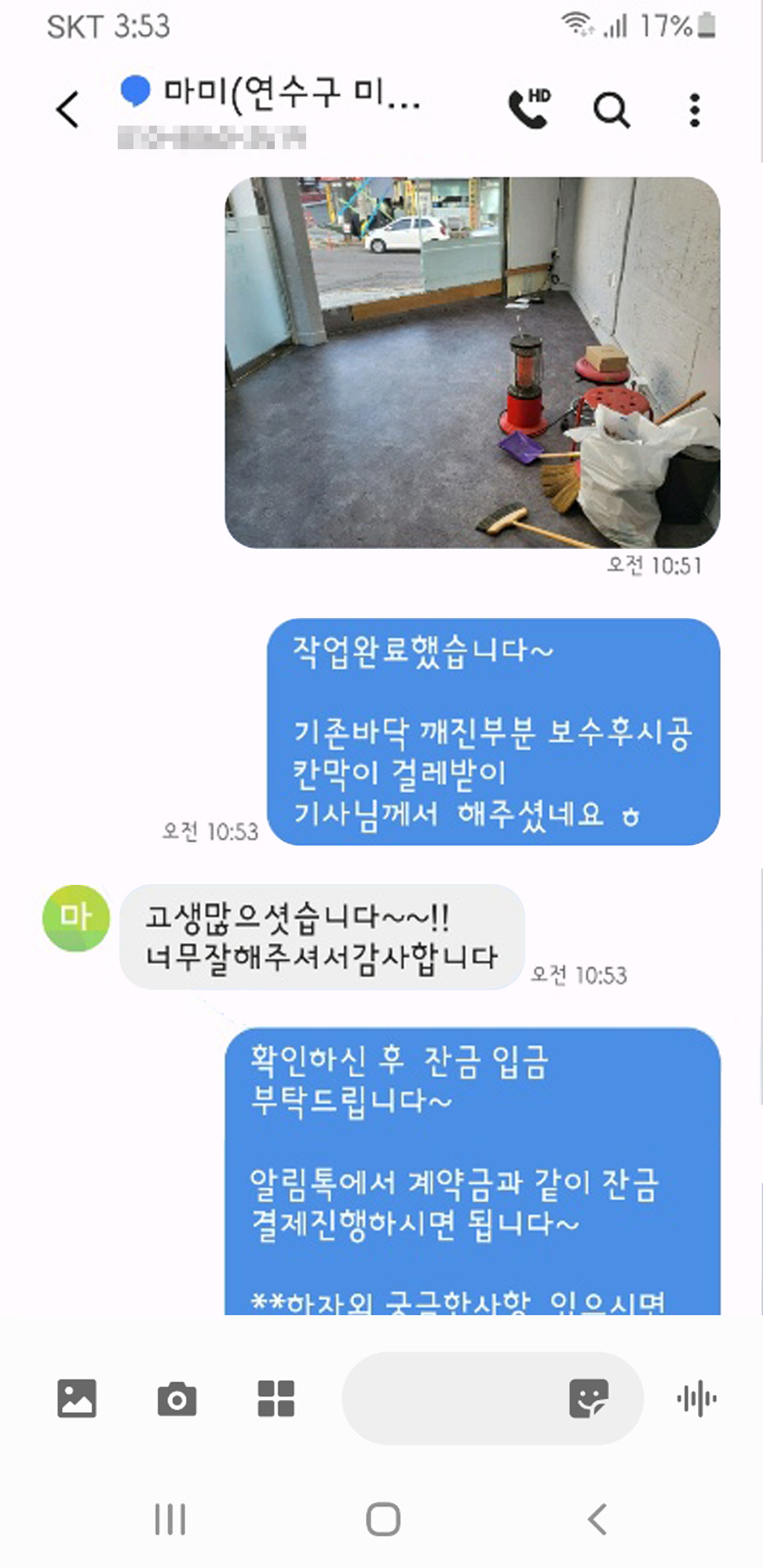The height and width of the screenshot is (1568, 763).
Task: Tap the blue chat bubble icon beside contact name
Action: [x=135, y=94]
